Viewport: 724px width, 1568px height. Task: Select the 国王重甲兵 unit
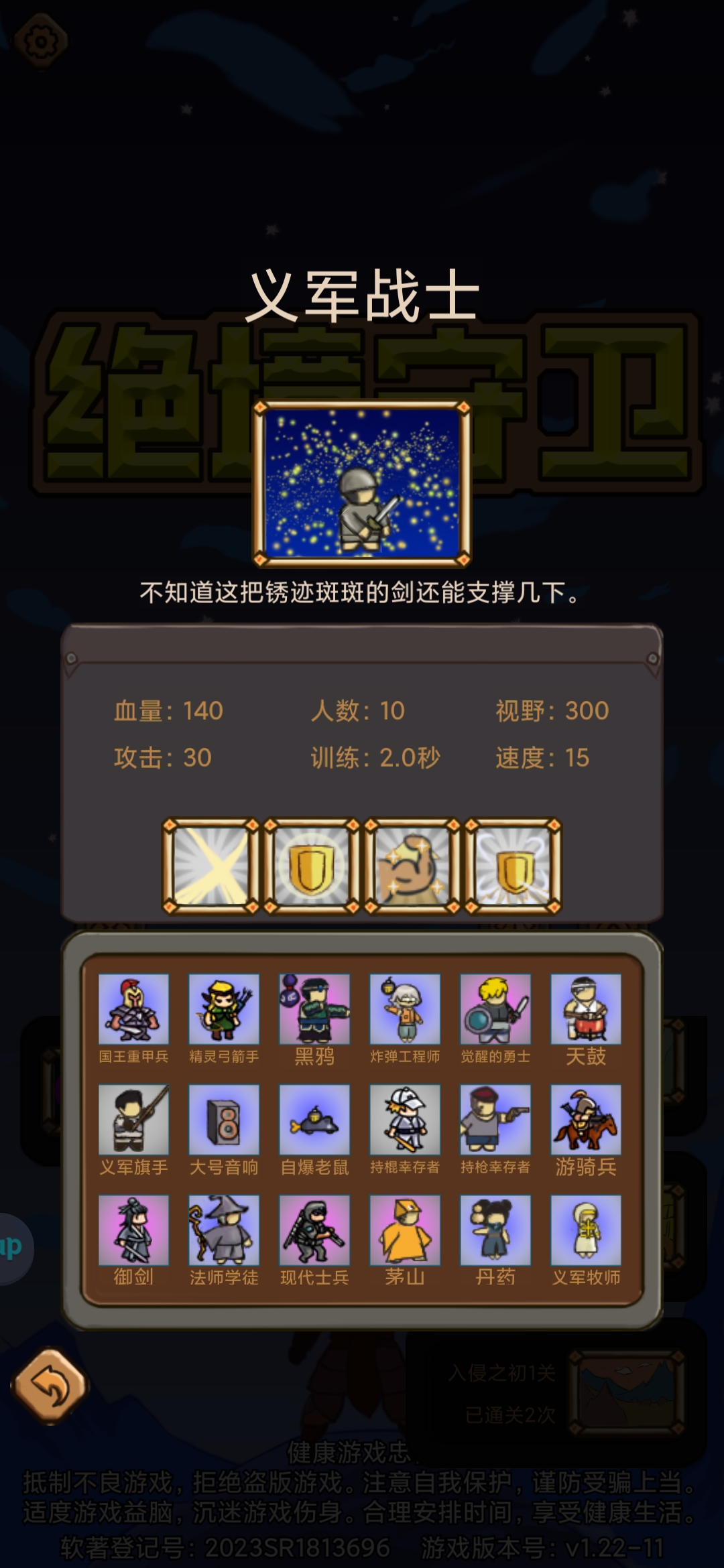[133, 1009]
